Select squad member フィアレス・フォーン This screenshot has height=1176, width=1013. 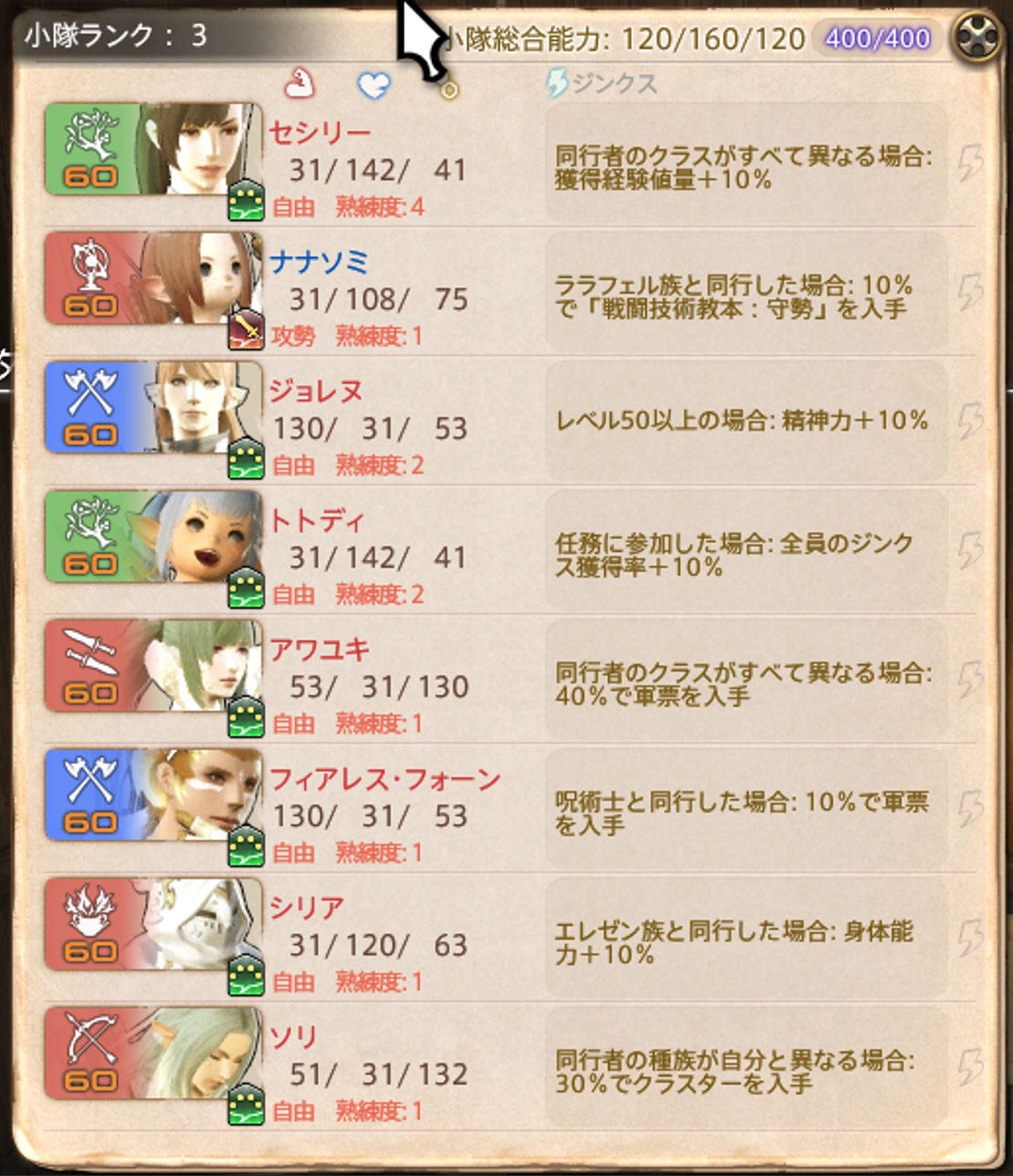coord(385,779)
